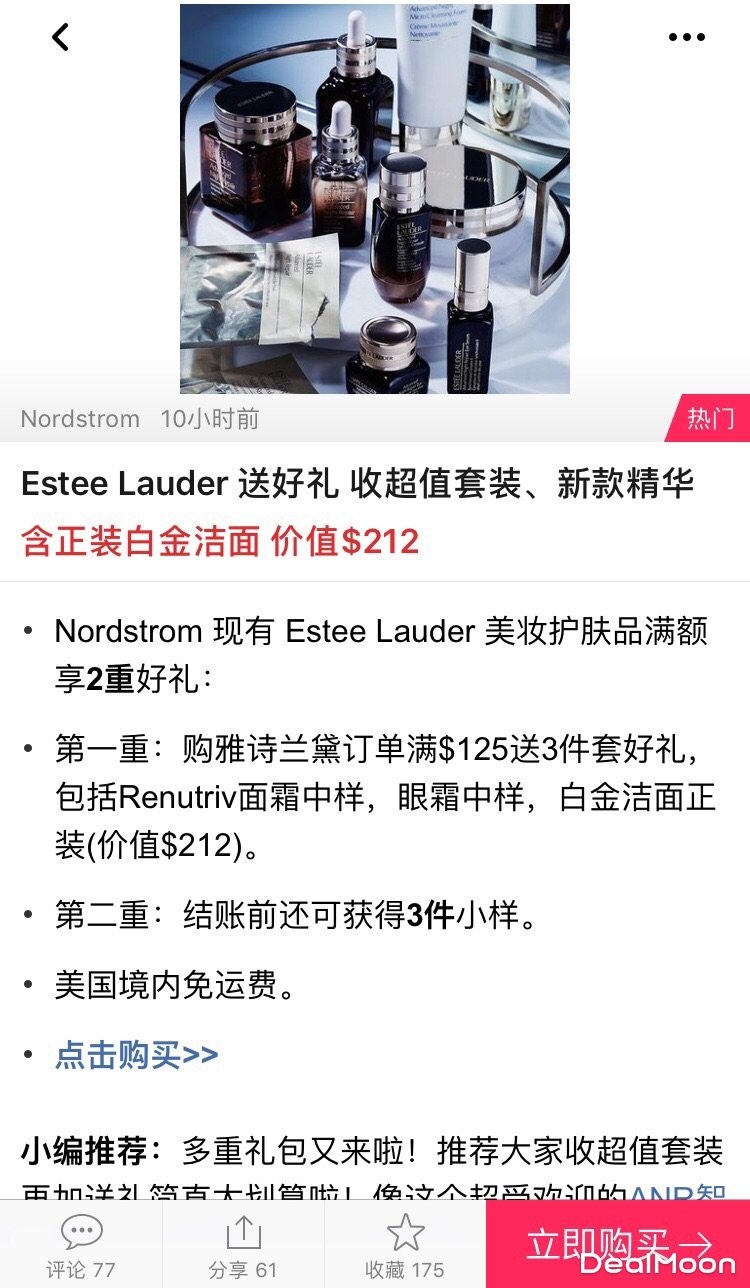Open the 评论 77 comments
750x1288 pixels.
click(81, 1246)
